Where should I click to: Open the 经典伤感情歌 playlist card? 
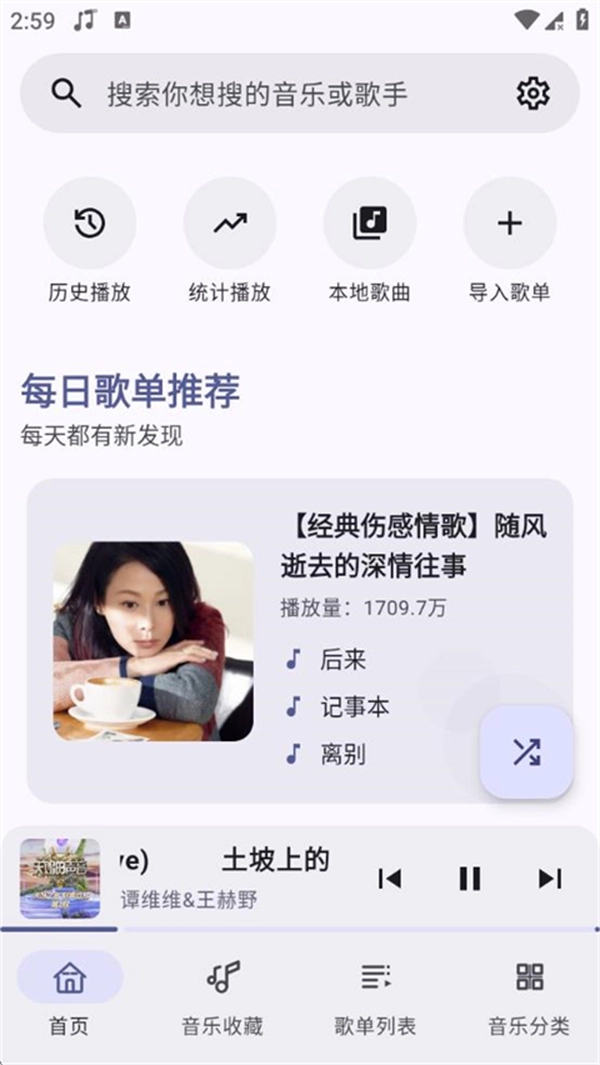click(x=153, y=640)
